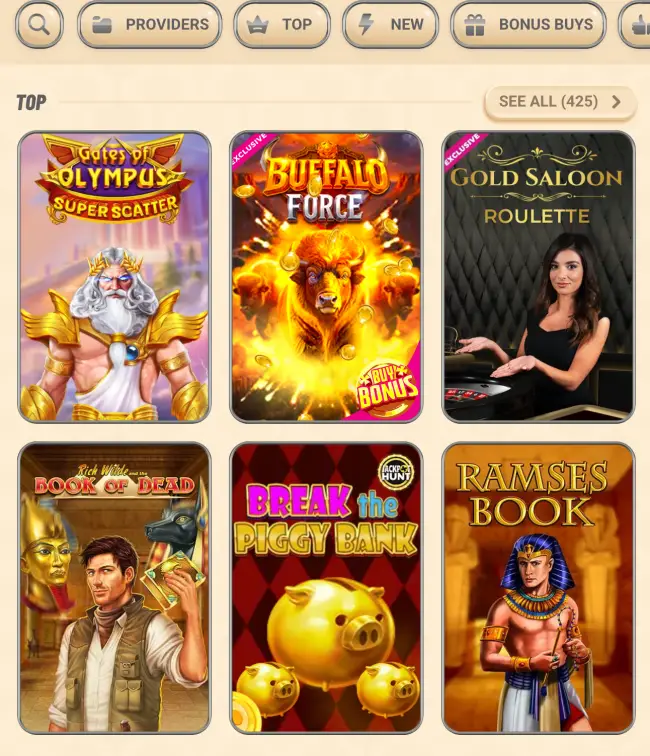Open Break the Piggy Bank game
The height and width of the screenshot is (756, 650).
[x=326, y=588]
